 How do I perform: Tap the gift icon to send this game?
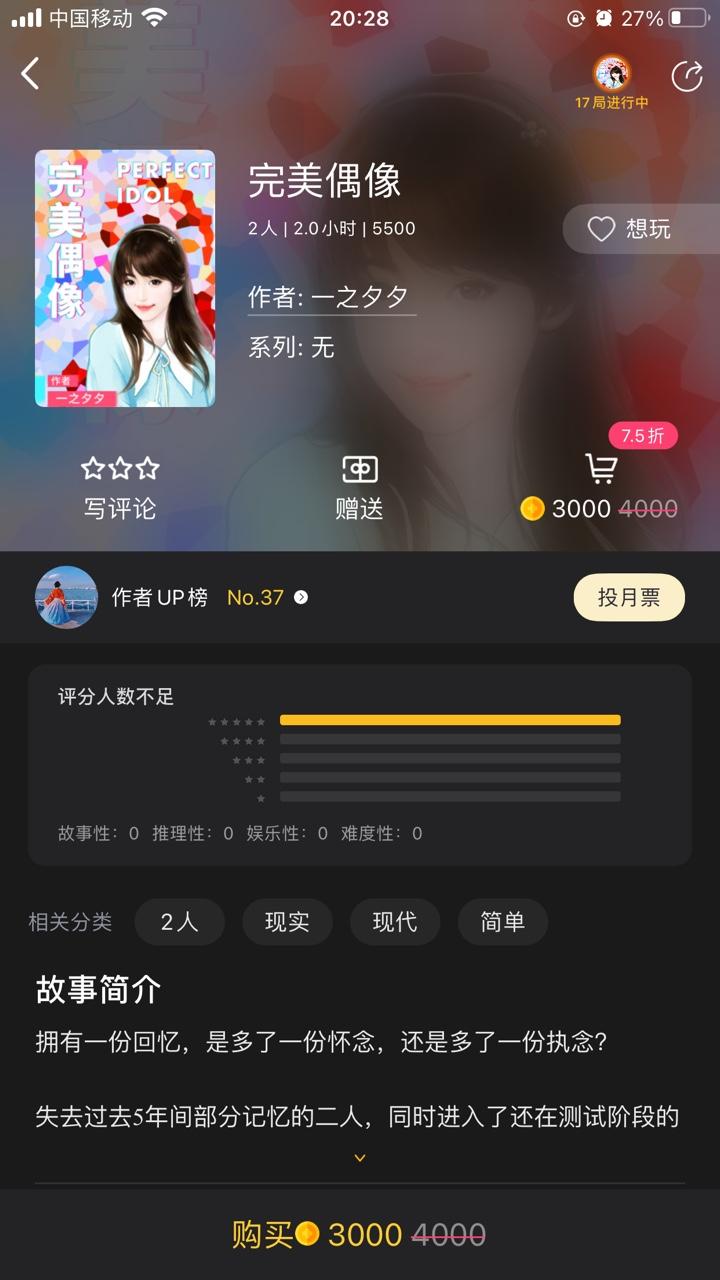(360, 467)
